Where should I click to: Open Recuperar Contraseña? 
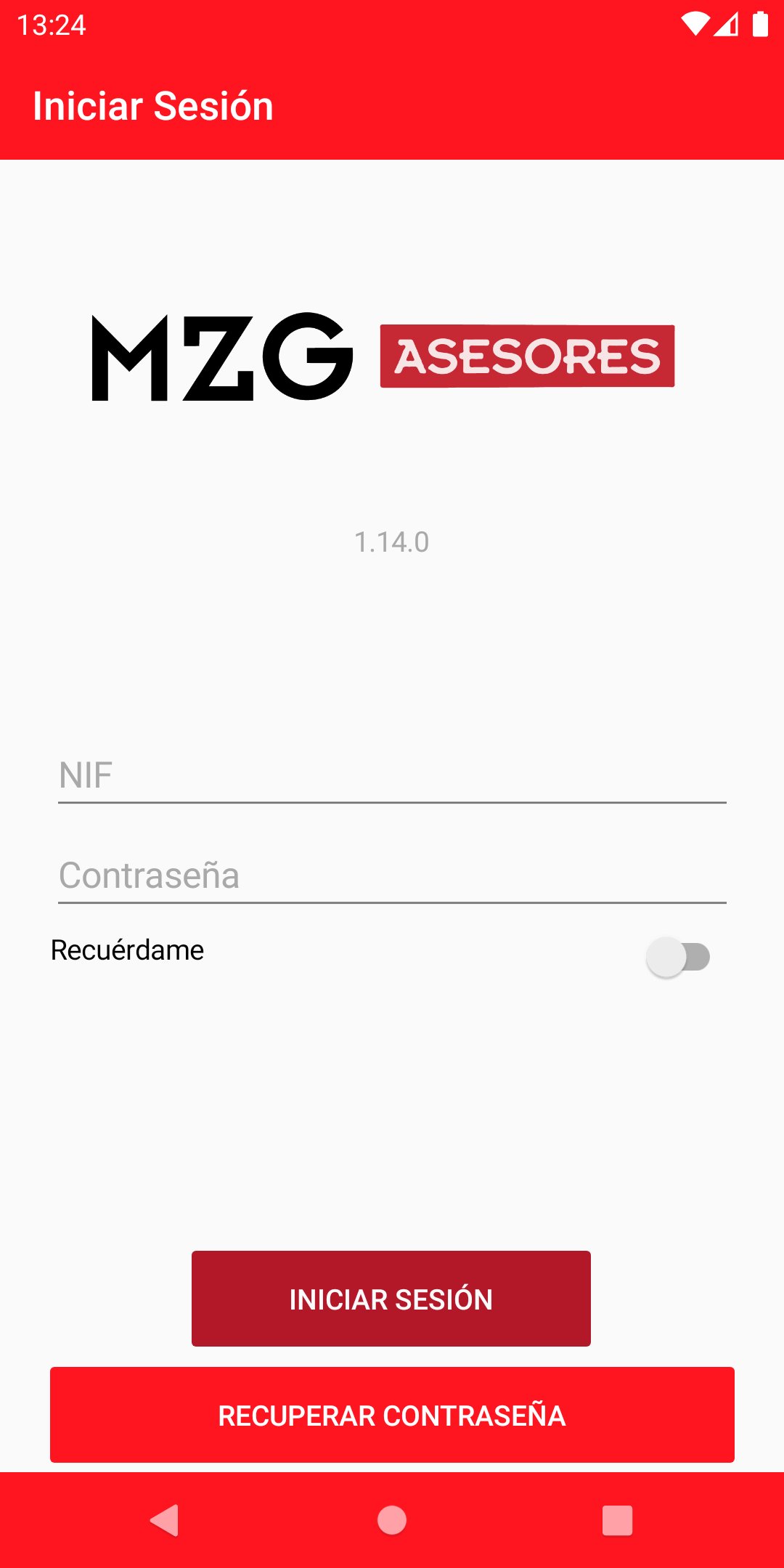point(392,1415)
